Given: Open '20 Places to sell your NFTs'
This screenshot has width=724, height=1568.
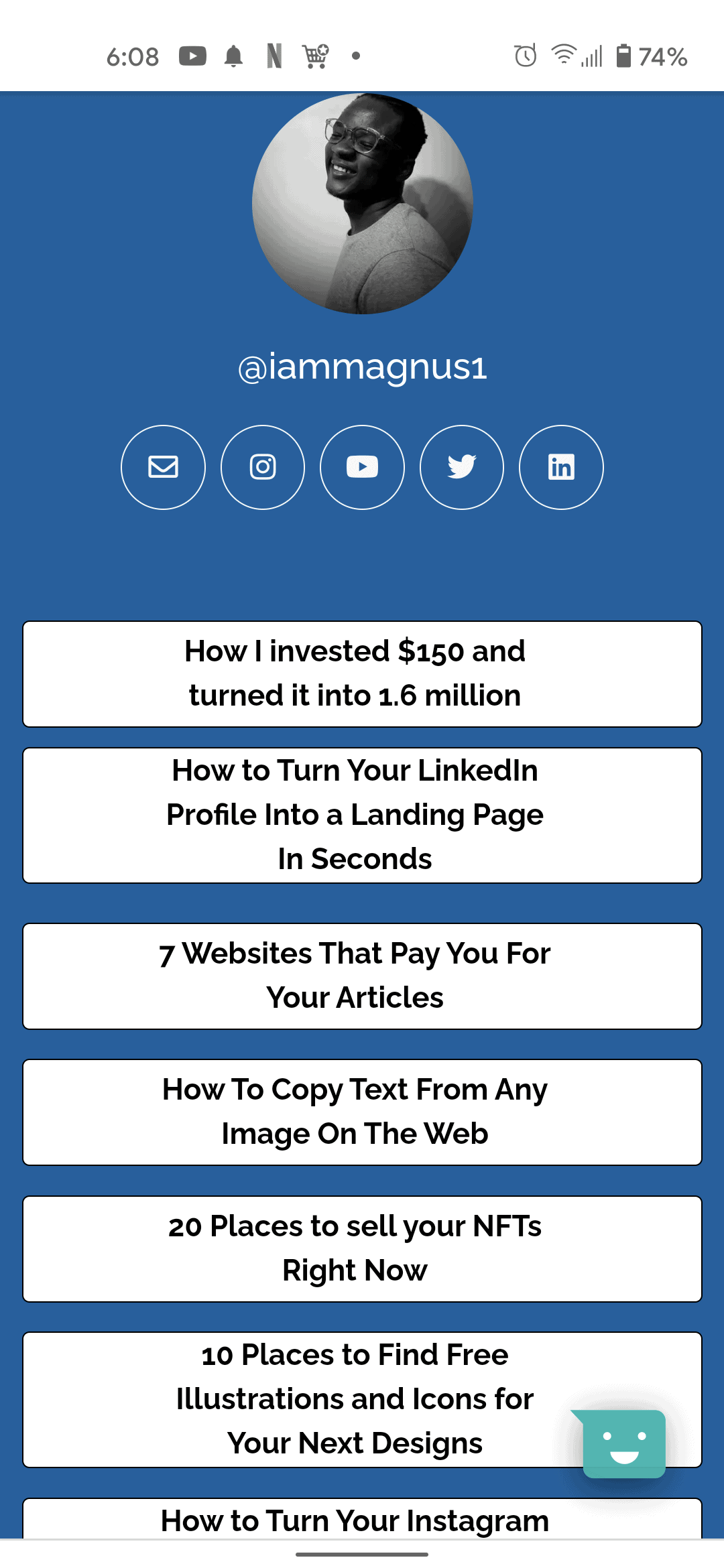Looking at the screenshot, I should pos(362,1249).
